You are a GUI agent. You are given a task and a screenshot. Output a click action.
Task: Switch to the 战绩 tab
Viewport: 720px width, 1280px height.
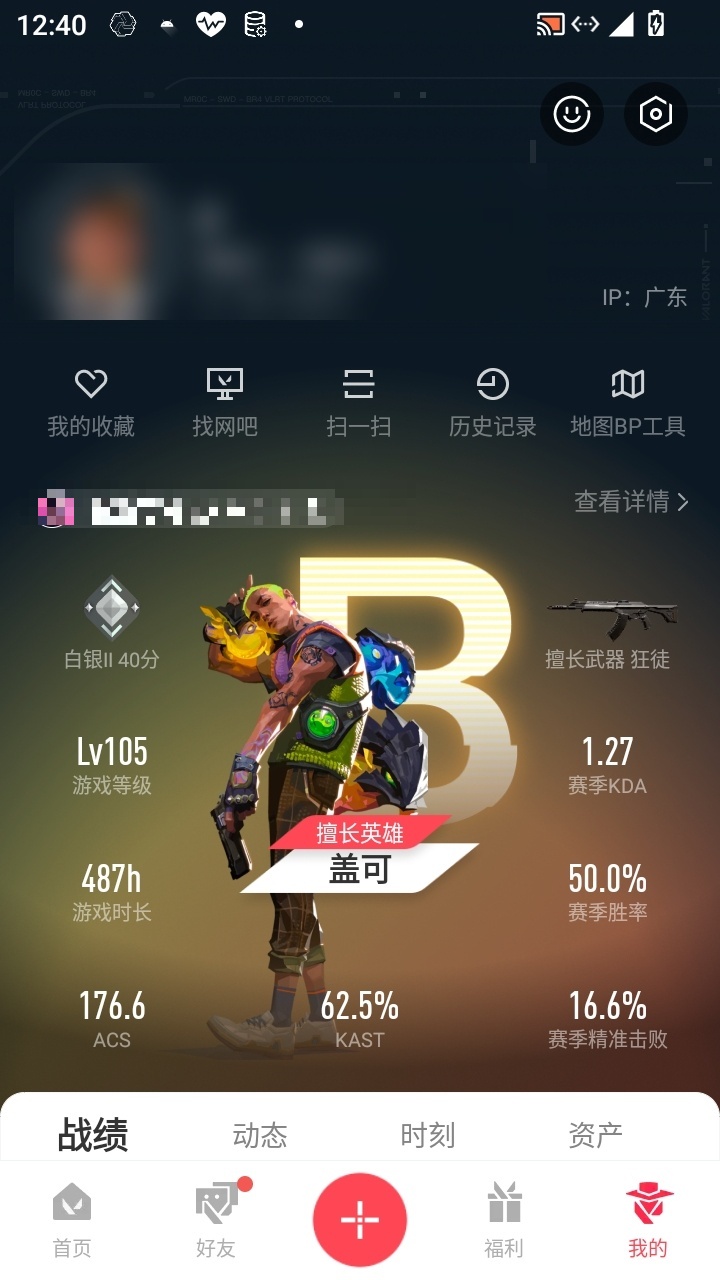(93, 1135)
